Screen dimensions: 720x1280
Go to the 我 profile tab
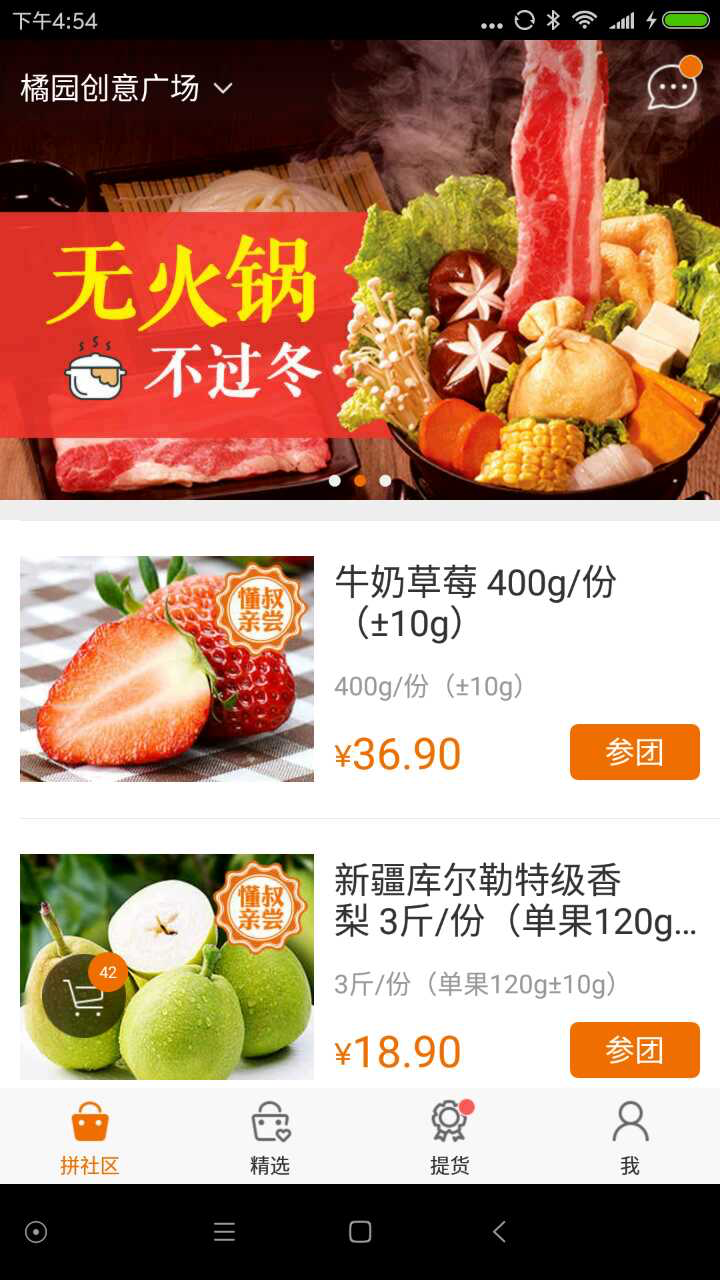[x=630, y=1138]
